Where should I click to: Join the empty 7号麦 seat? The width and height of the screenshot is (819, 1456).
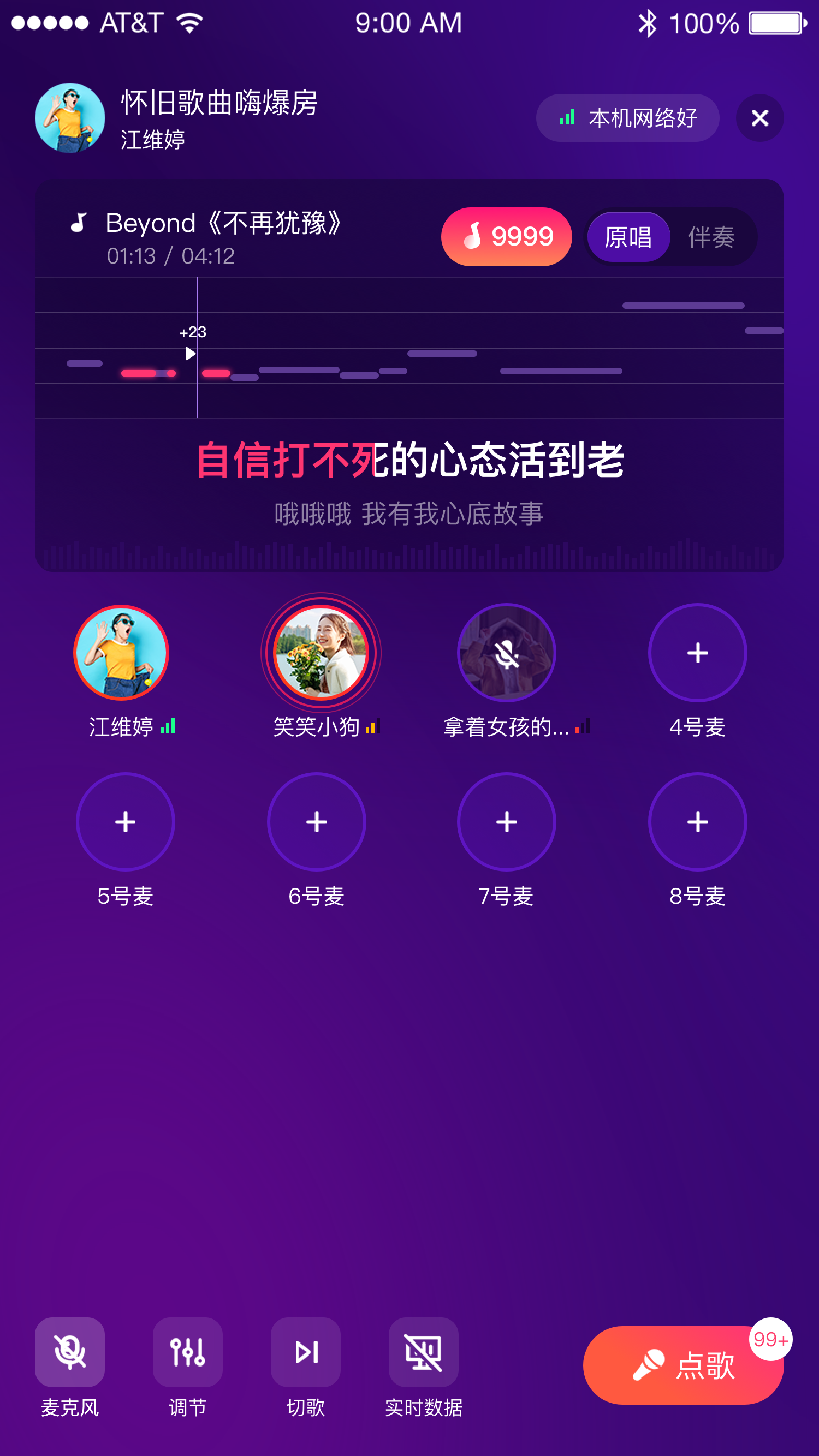pyautogui.click(x=506, y=821)
